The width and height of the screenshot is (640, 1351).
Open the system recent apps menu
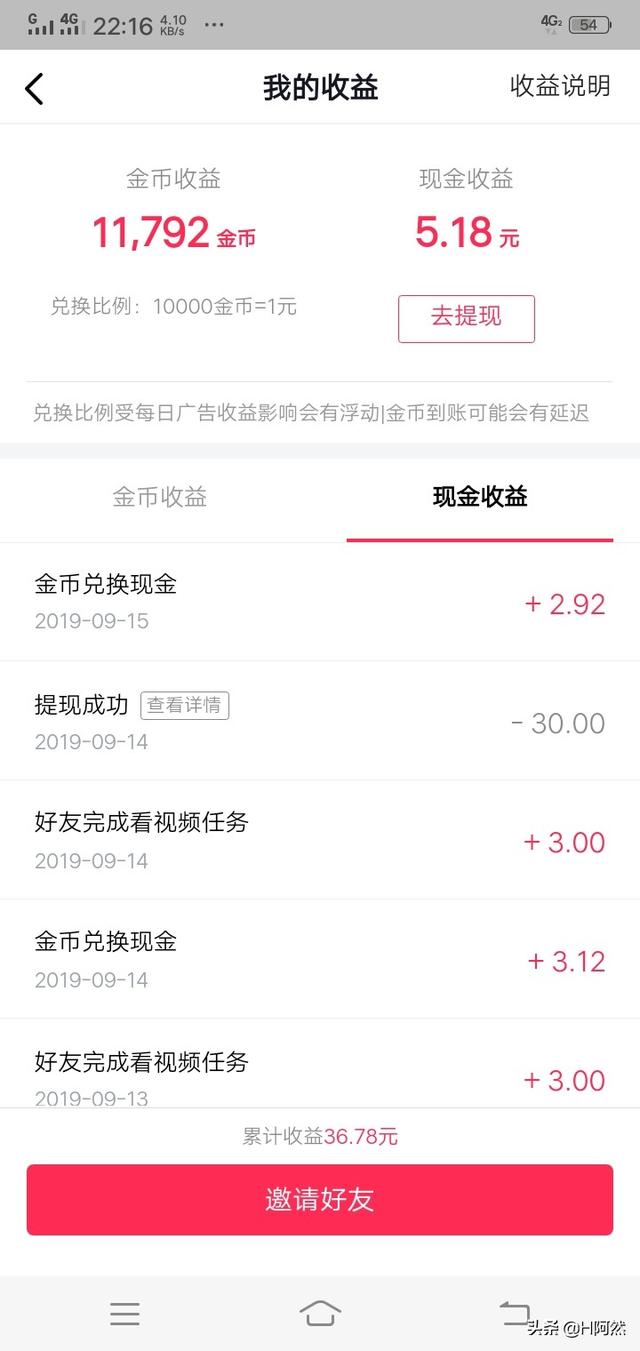[x=125, y=1313]
